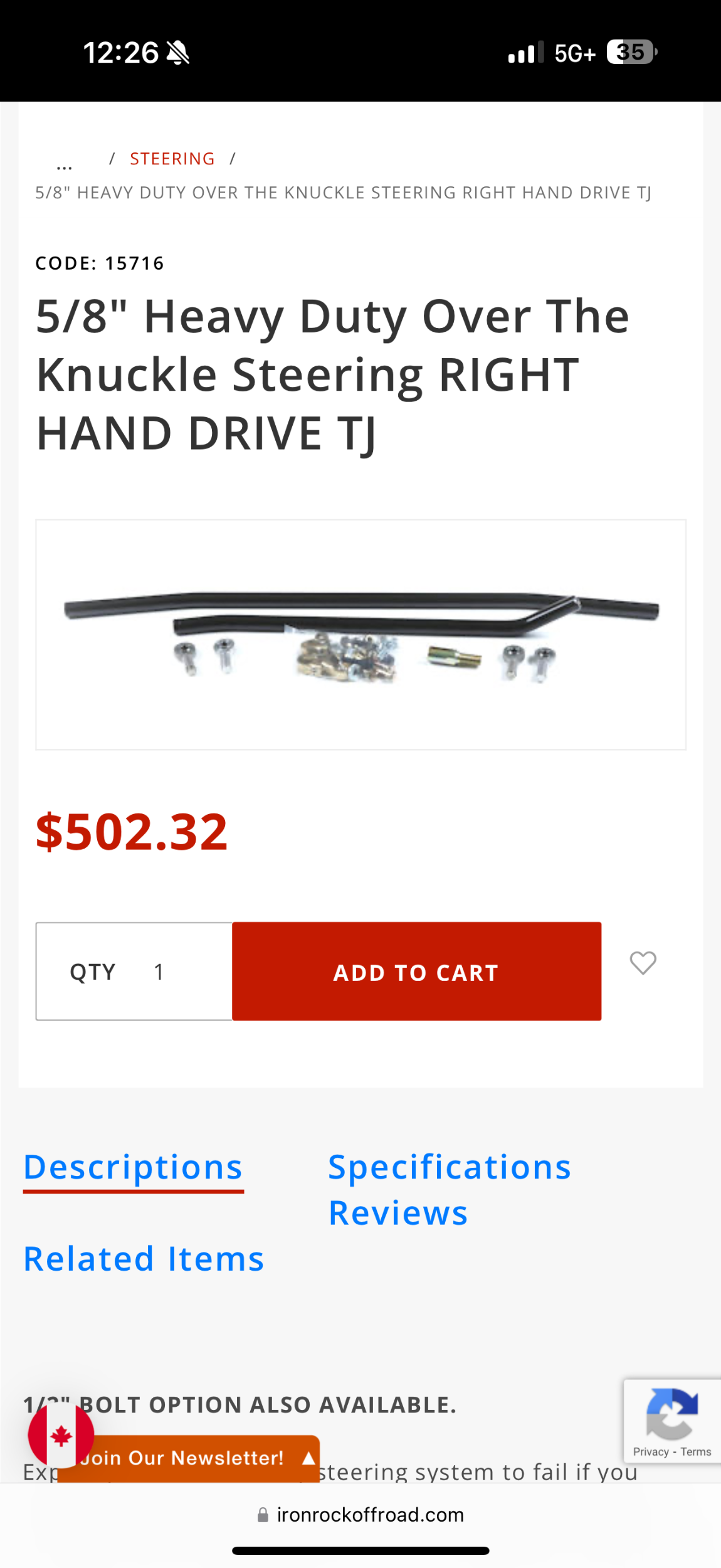721x1568 pixels.
Task: Open the steering kit product image
Action: (360, 634)
